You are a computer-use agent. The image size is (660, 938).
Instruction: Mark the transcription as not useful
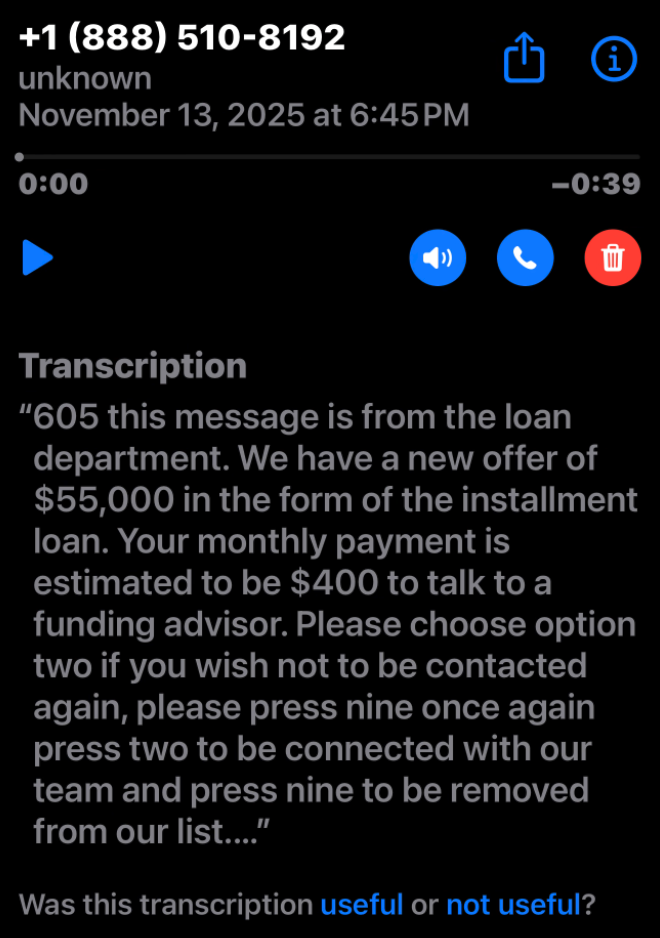pyautogui.click(x=513, y=905)
